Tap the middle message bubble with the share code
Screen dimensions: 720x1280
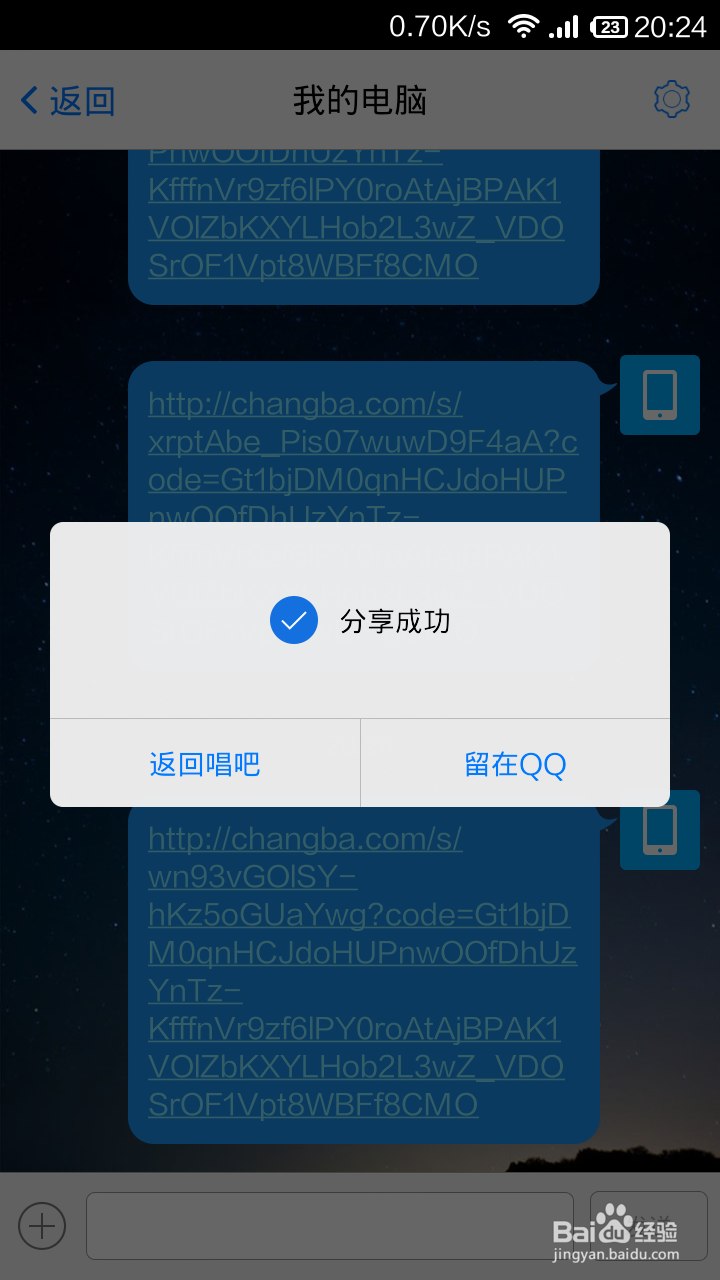click(363, 460)
